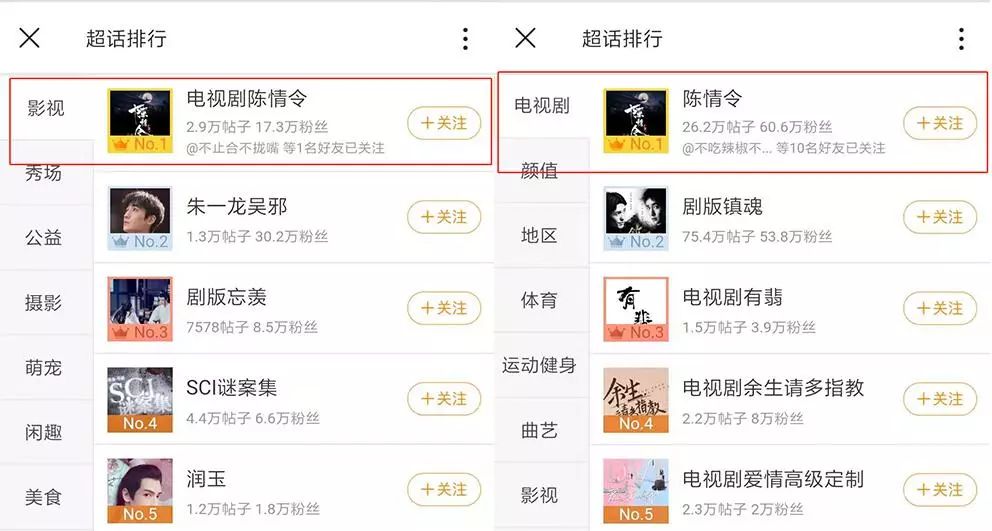The image size is (992, 531).
Task: Follow the SCI谜案集 topic
Action: tap(444, 399)
